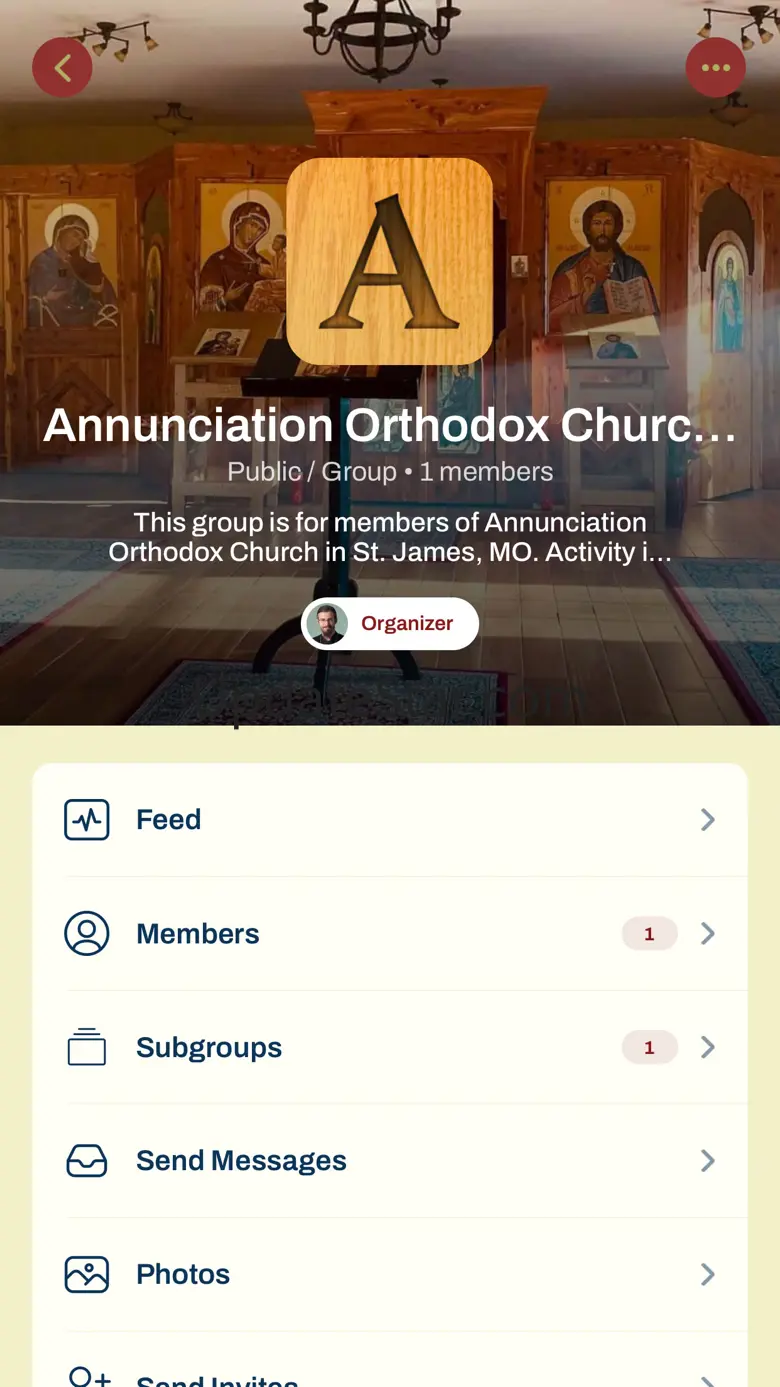The width and height of the screenshot is (780, 1387).
Task: Tap the Organizer badge
Action: (x=390, y=624)
